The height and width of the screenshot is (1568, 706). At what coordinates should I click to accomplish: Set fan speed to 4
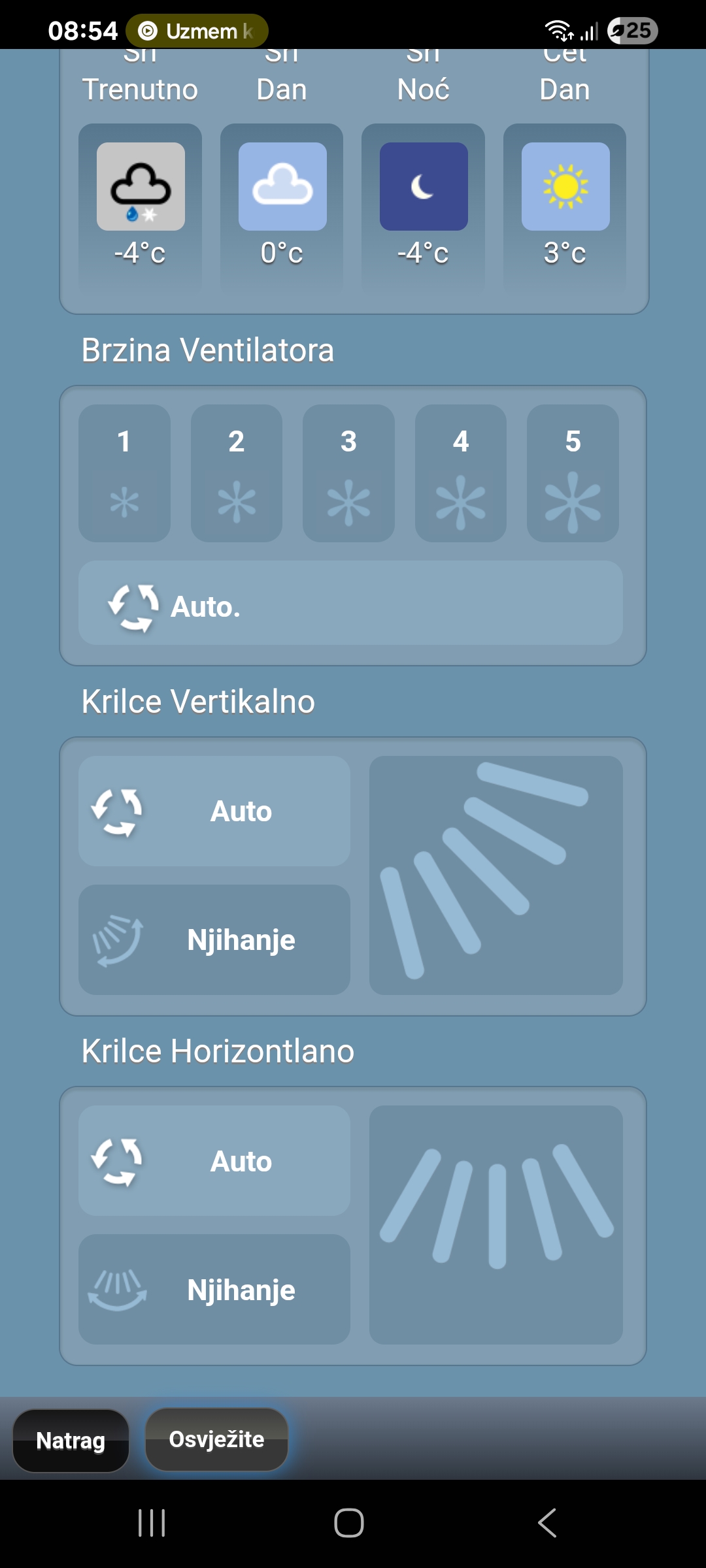pos(461,473)
